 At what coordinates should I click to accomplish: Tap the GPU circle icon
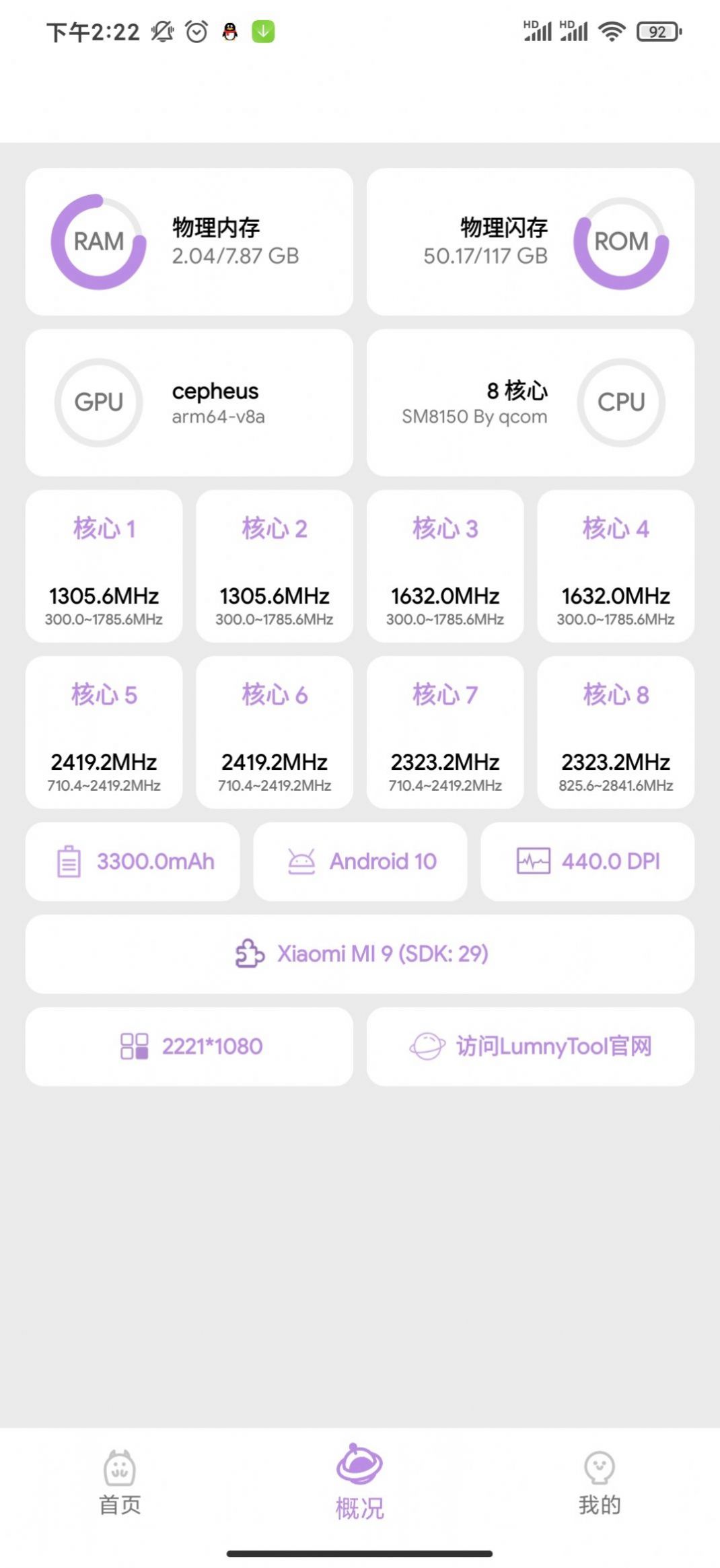[x=98, y=402]
